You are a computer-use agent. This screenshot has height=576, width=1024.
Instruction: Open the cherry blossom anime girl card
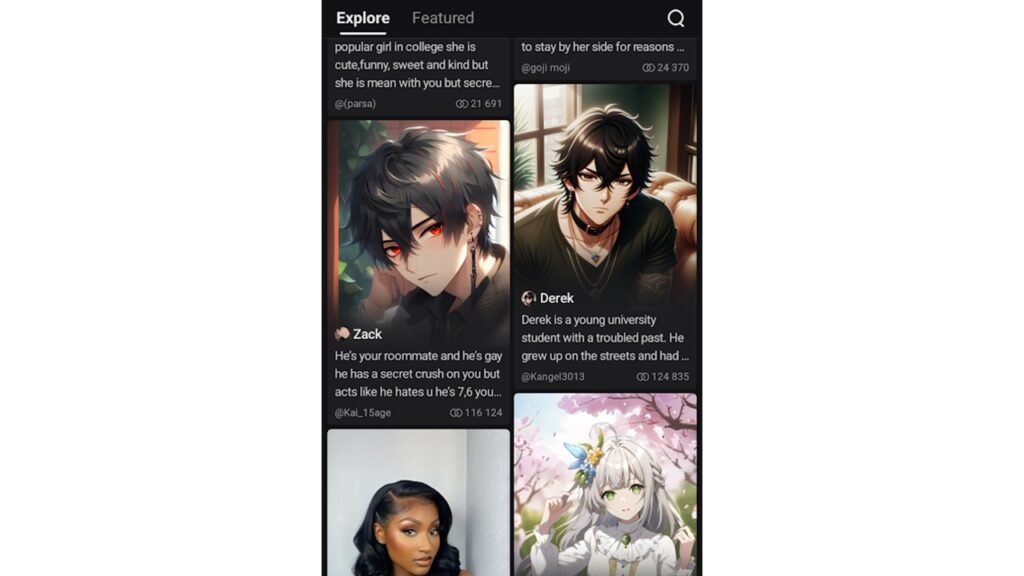(x=605, y=485)
